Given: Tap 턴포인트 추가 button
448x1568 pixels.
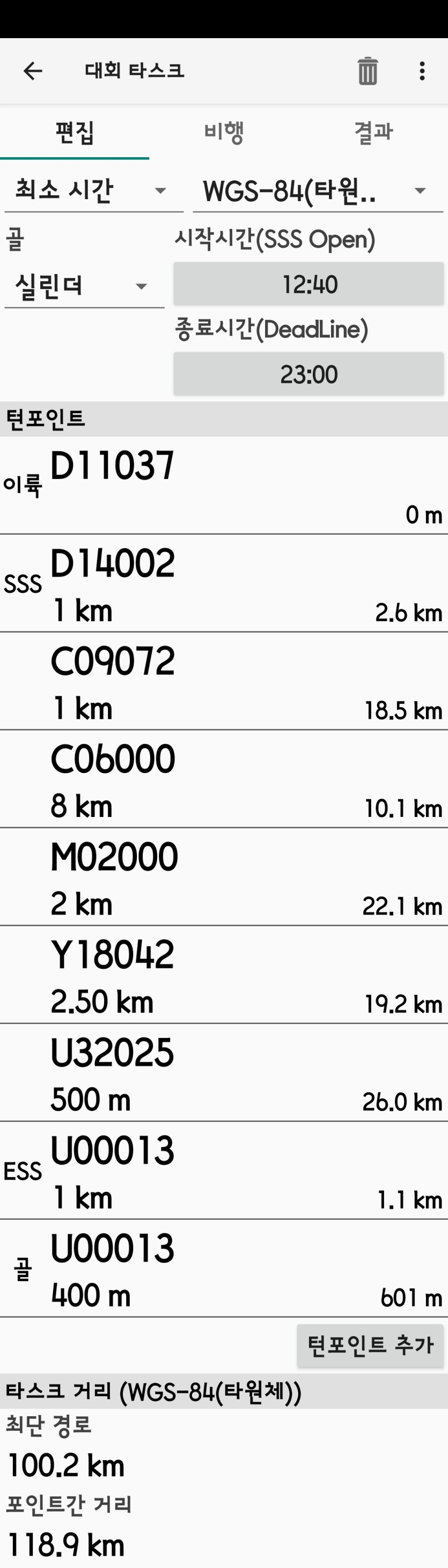Looking at the screenshot, I should click(x=370, y=1345).
